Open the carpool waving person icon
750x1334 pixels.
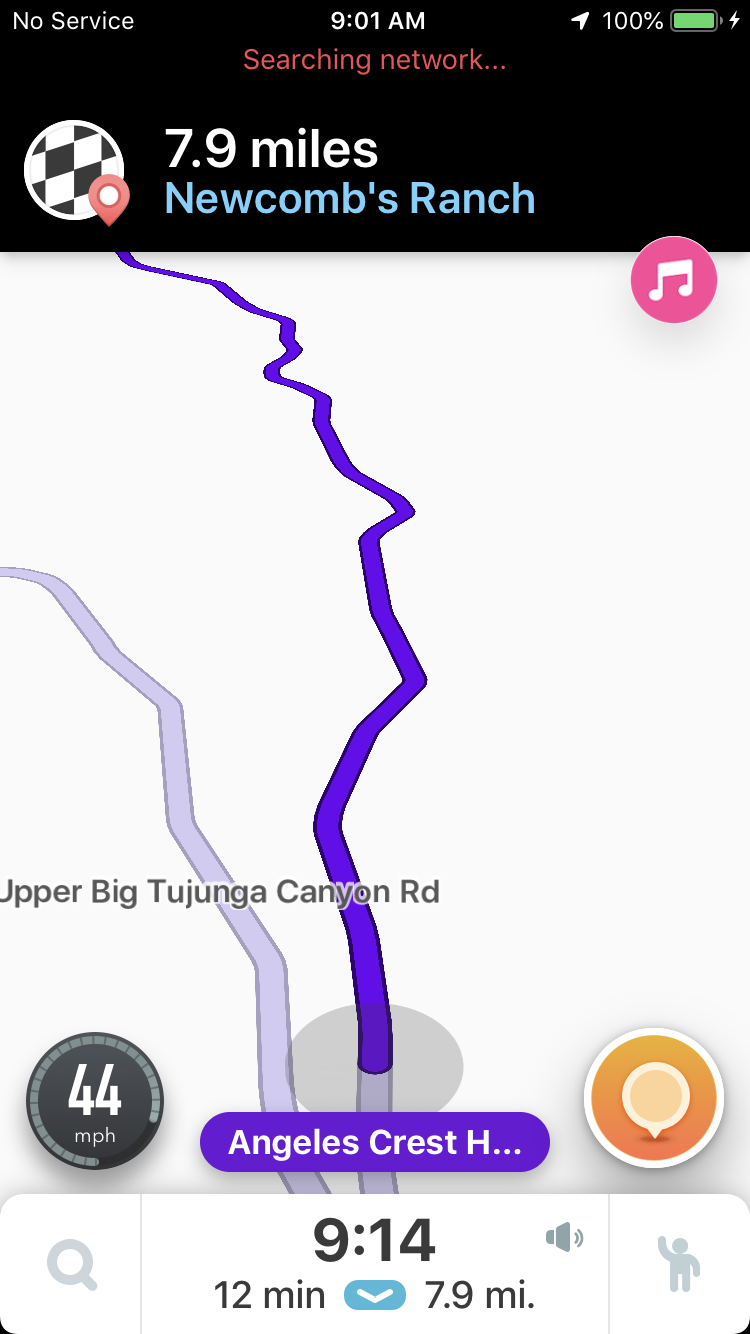679,1264
